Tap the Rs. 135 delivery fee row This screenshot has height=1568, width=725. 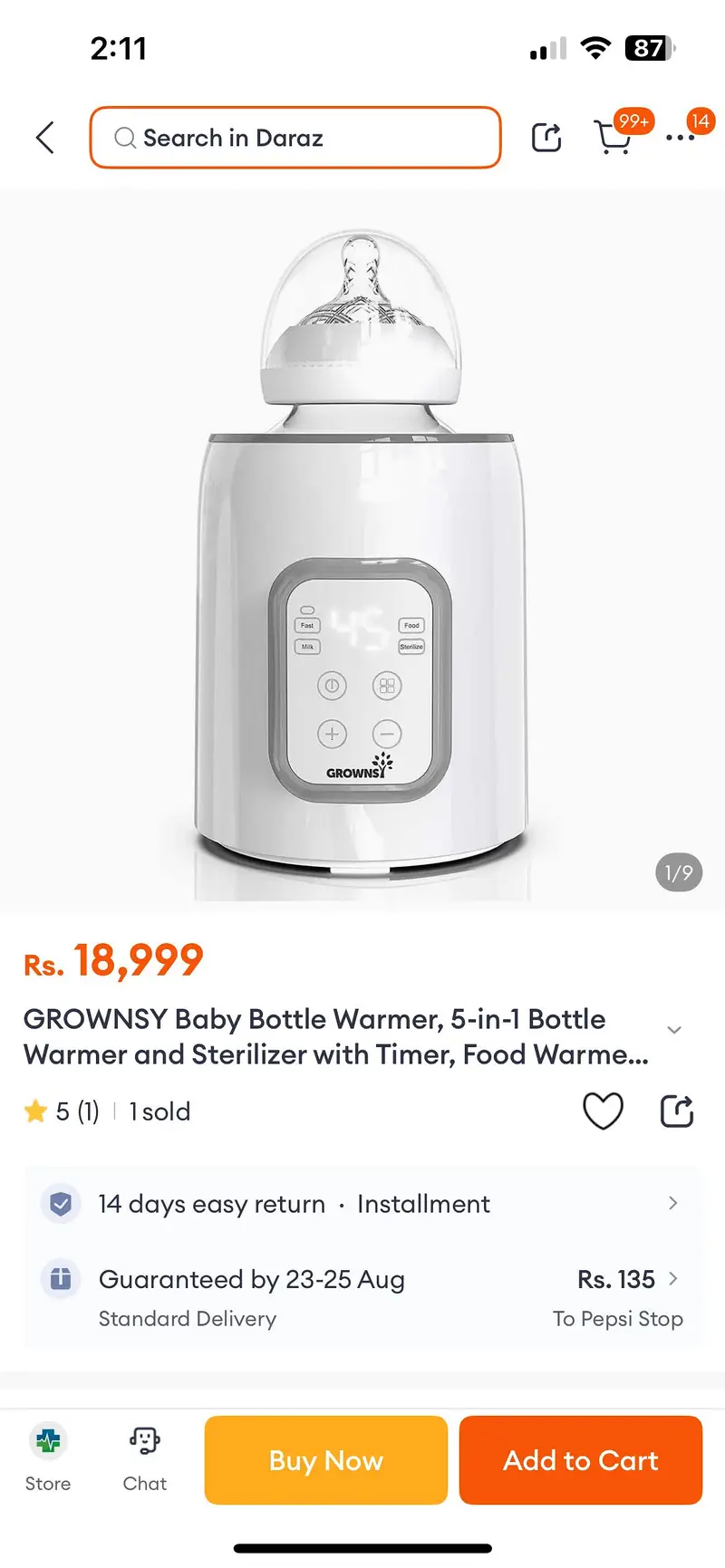(x=617, y=1279)
